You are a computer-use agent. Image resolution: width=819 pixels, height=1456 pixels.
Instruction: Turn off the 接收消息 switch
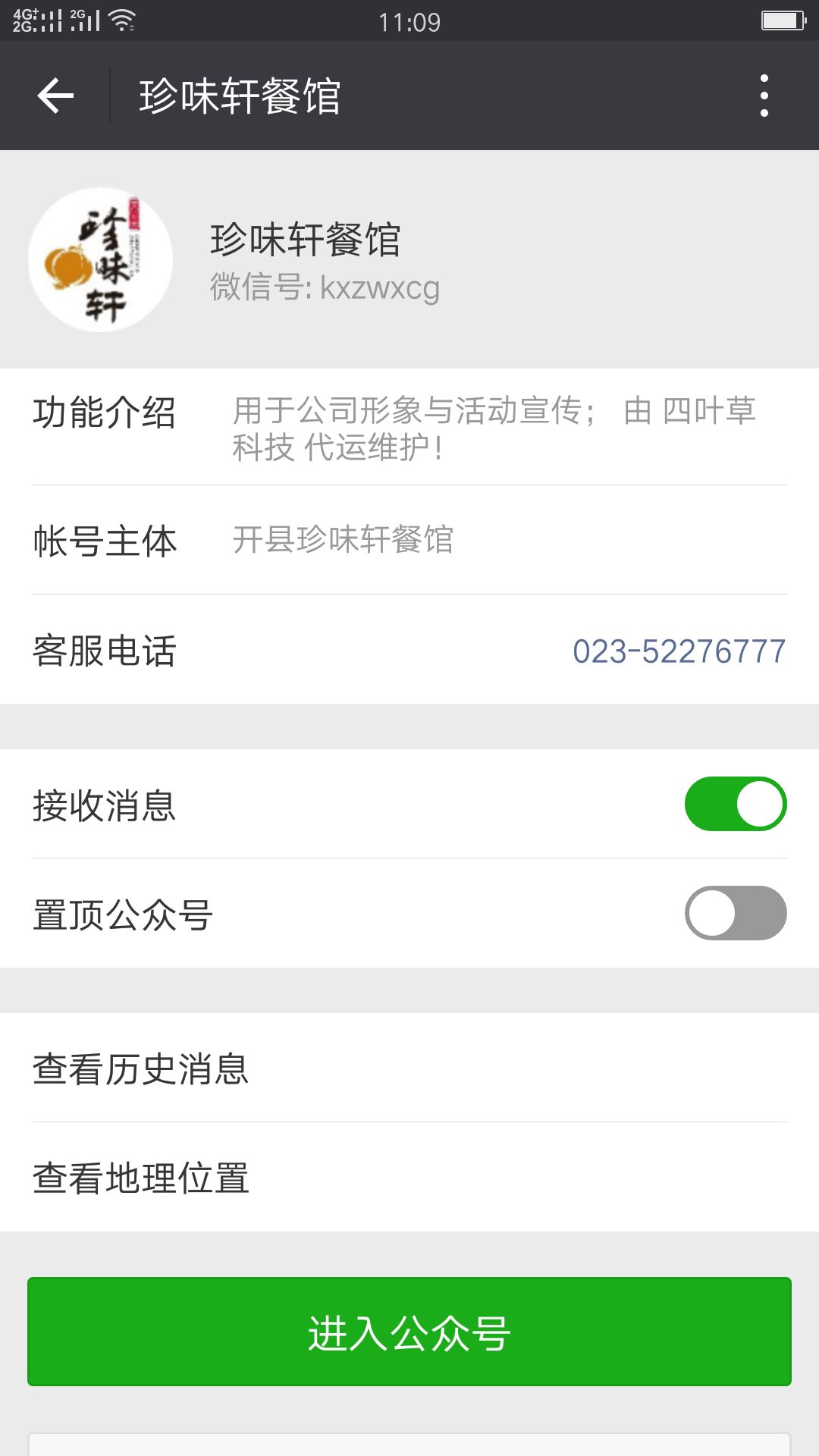coord(735,804)
